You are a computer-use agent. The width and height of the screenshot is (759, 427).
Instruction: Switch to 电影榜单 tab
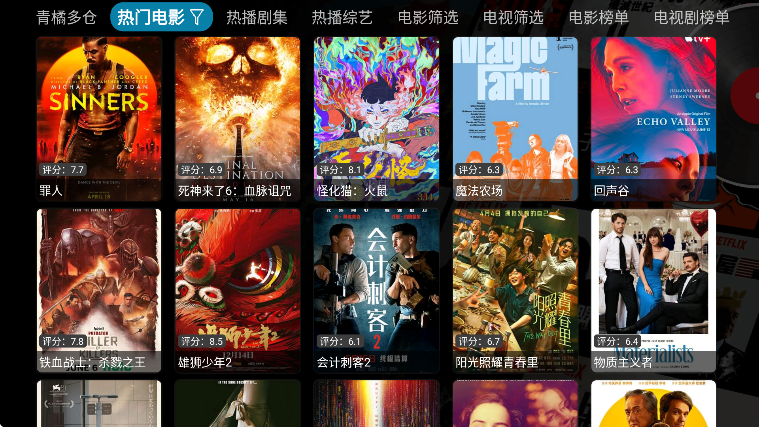coord(599,17)
